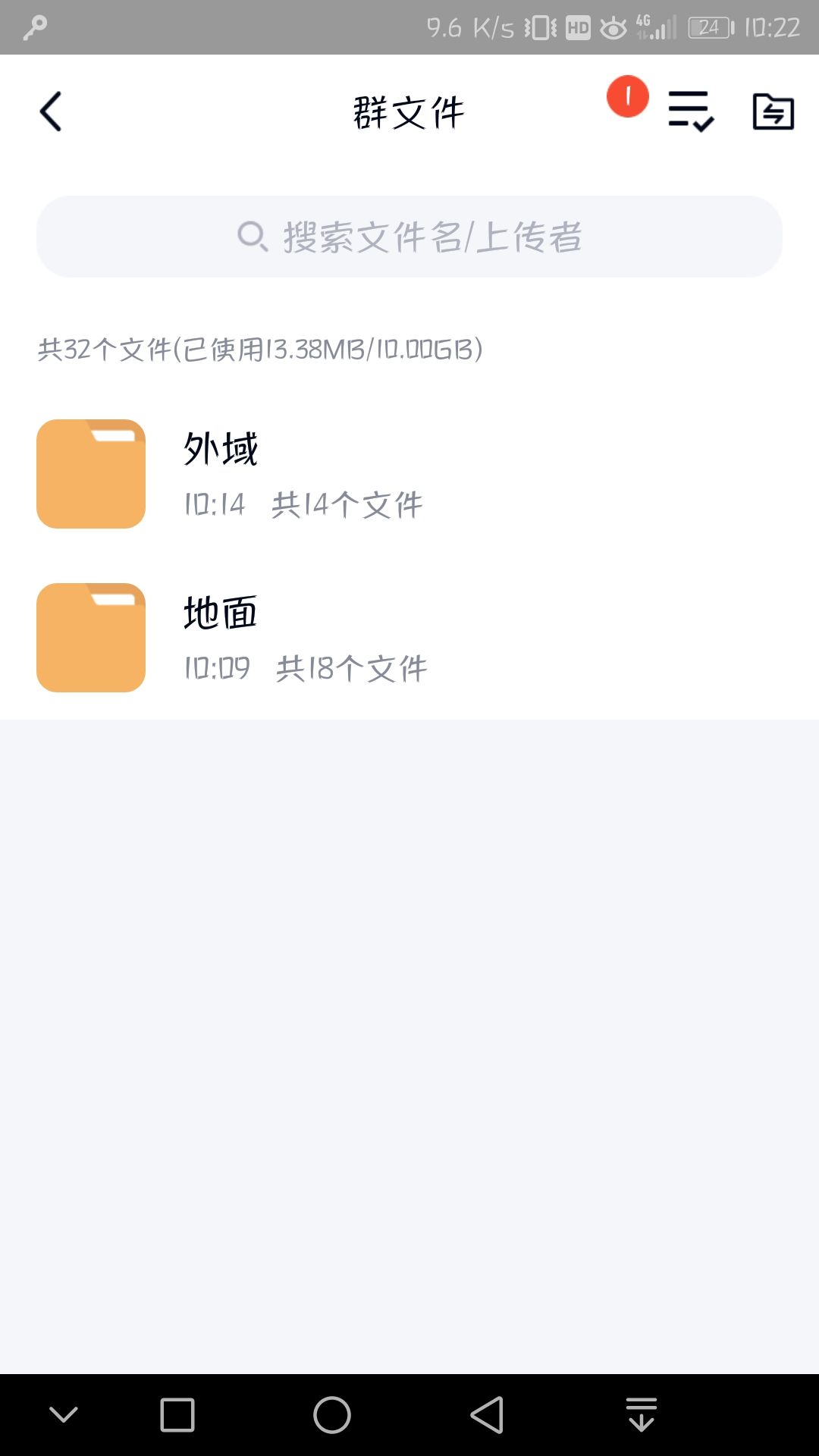Tap the search magnifier icon

click(251, 237)
